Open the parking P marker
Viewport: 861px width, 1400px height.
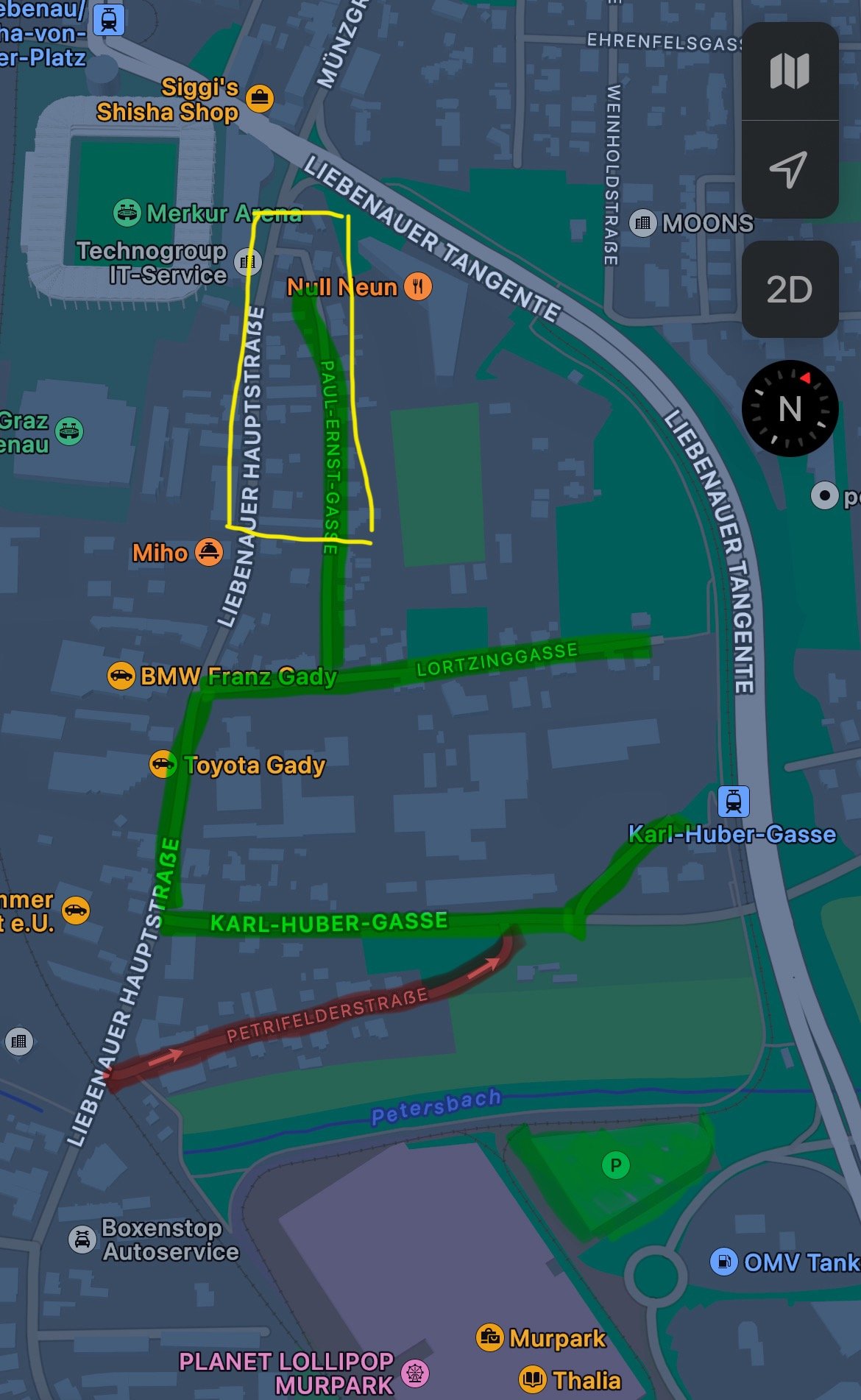pyautogui.click(x=616, y=1165)
